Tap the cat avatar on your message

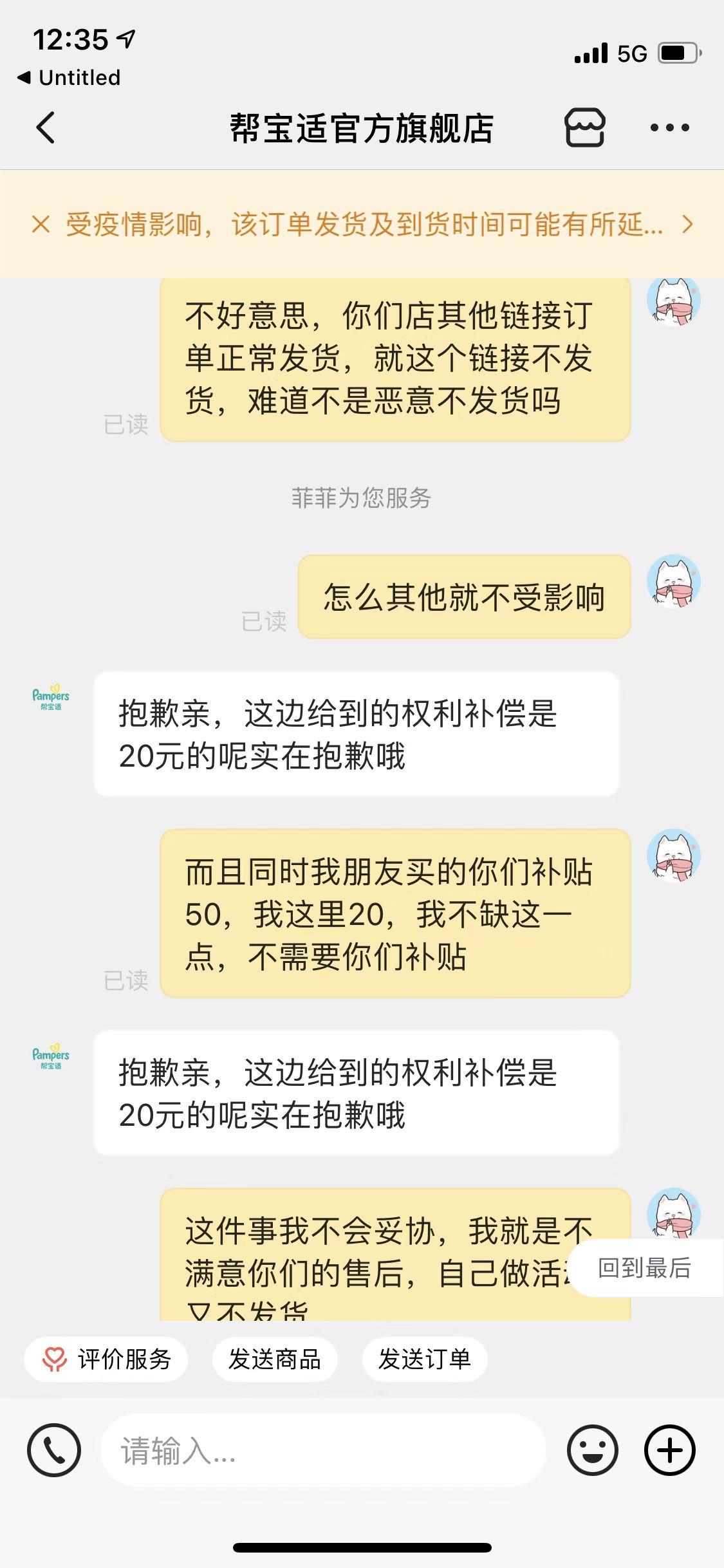tap(673, 303)
